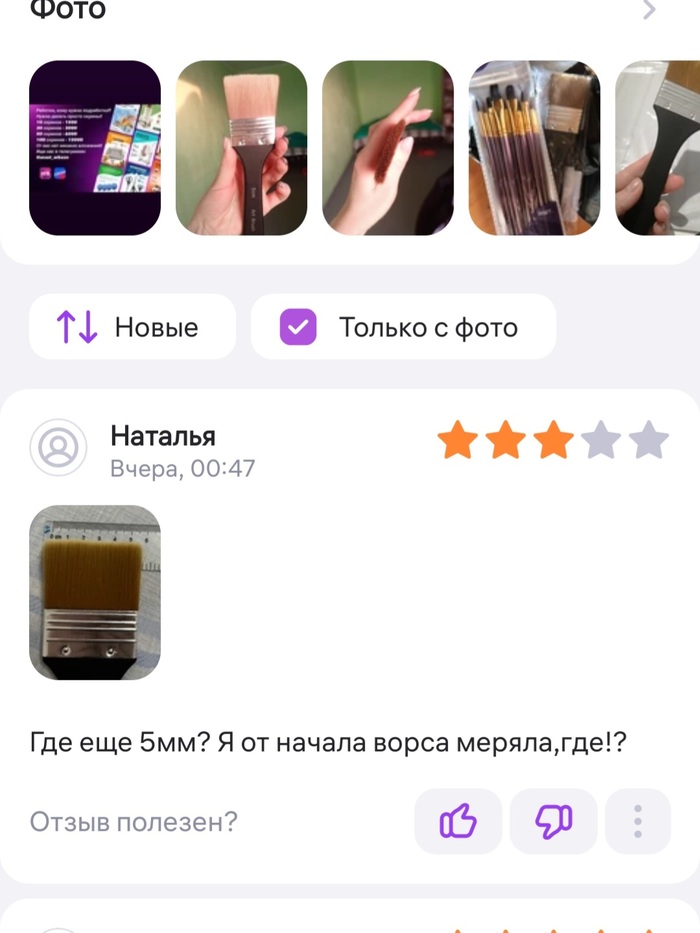
Task: Open the purple promo collage photo
Action: point(95,148)
